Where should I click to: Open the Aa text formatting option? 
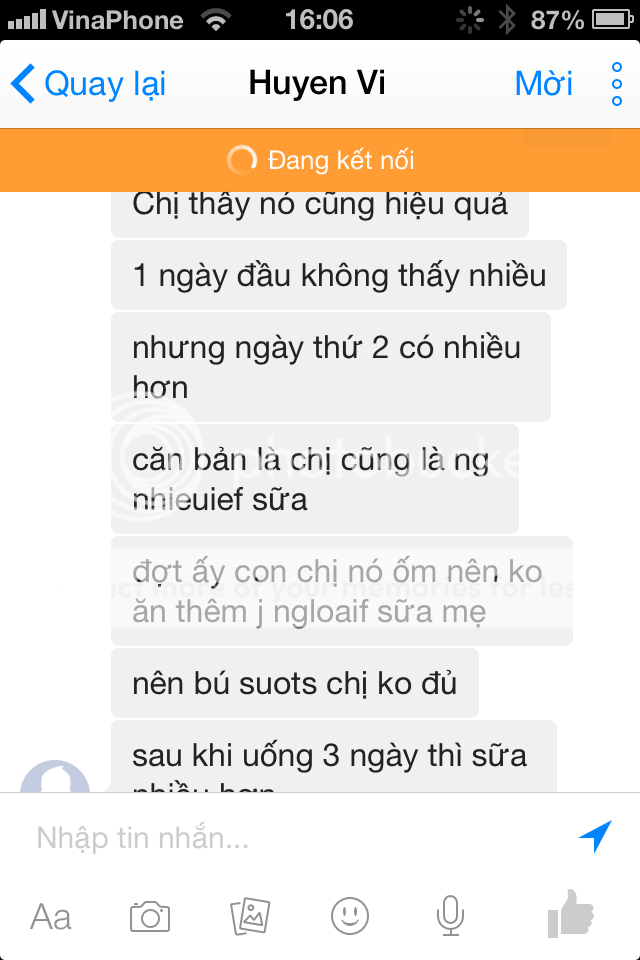pos(51,915)
